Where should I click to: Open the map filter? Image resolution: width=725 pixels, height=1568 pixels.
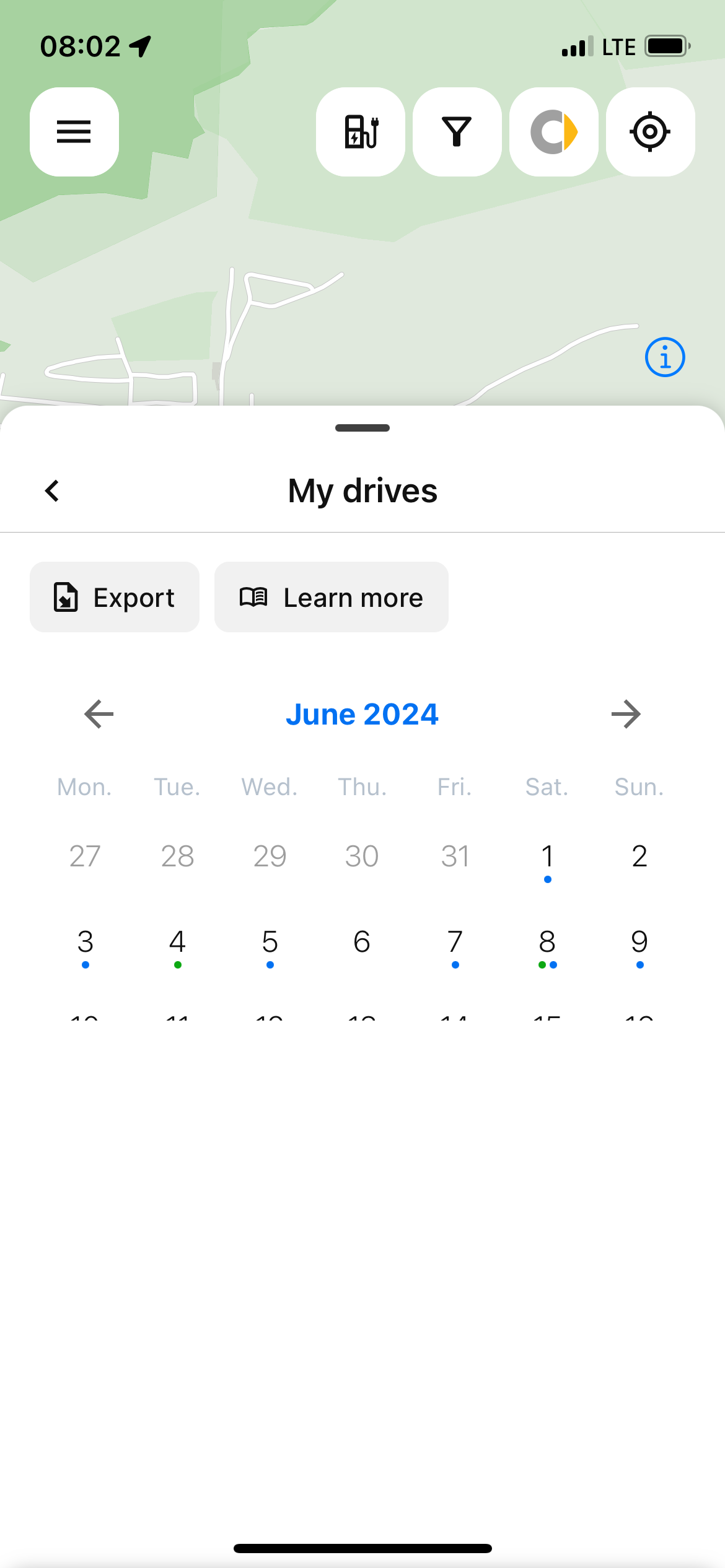(x=457, y=132)
